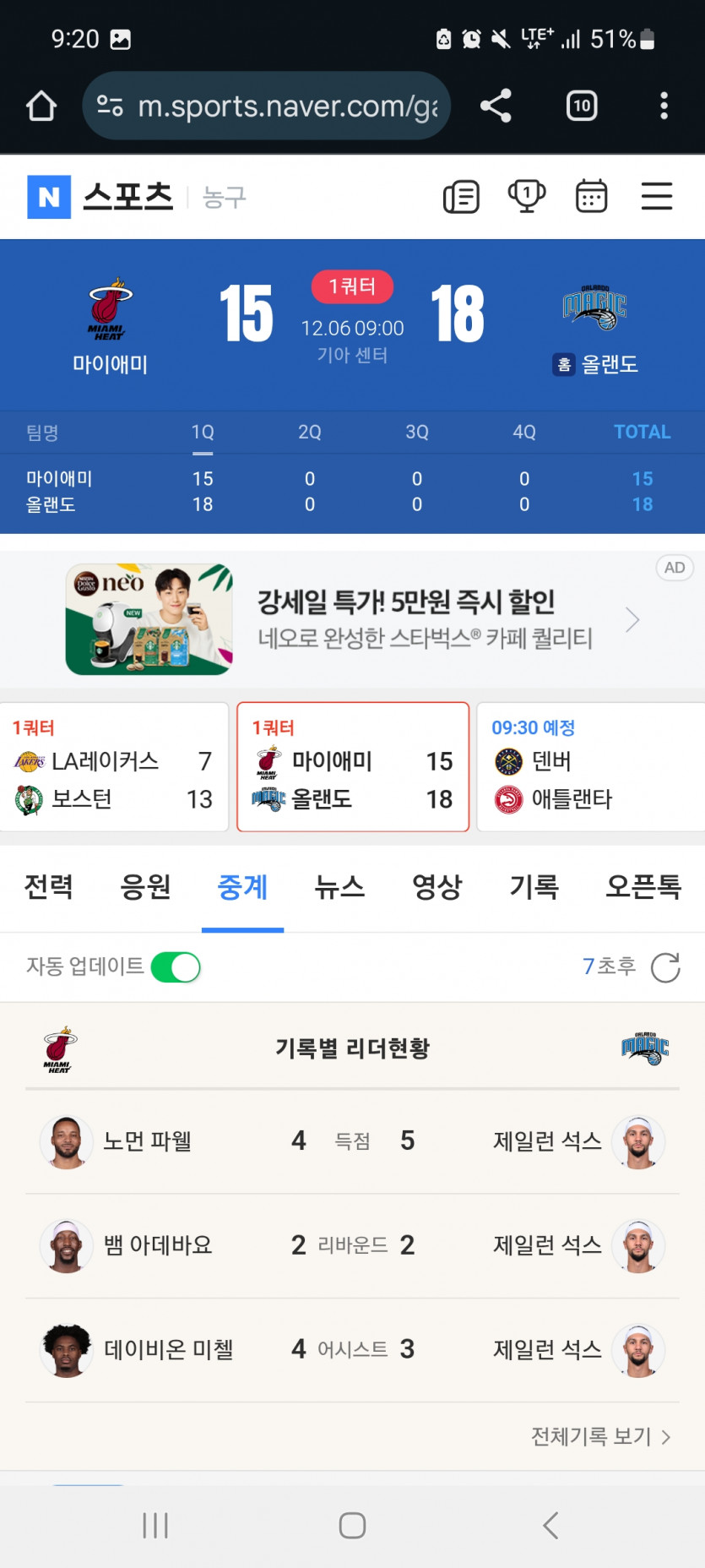The height and width of the screenshot is (1568, 705).
Task: Open the 기록 tab
Action: [x=534, y=888]
